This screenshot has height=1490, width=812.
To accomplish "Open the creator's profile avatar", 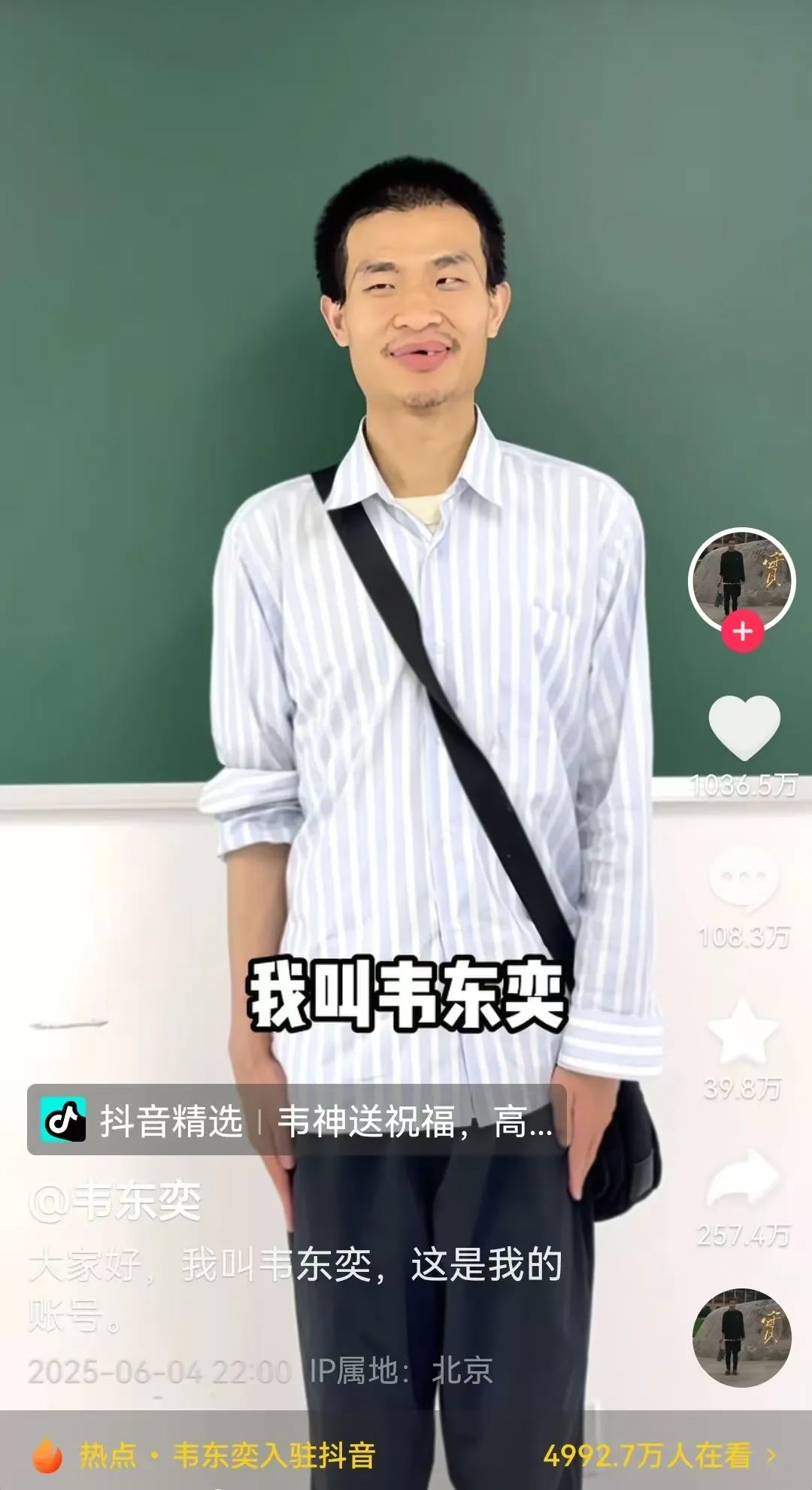I will pos(741,578).
